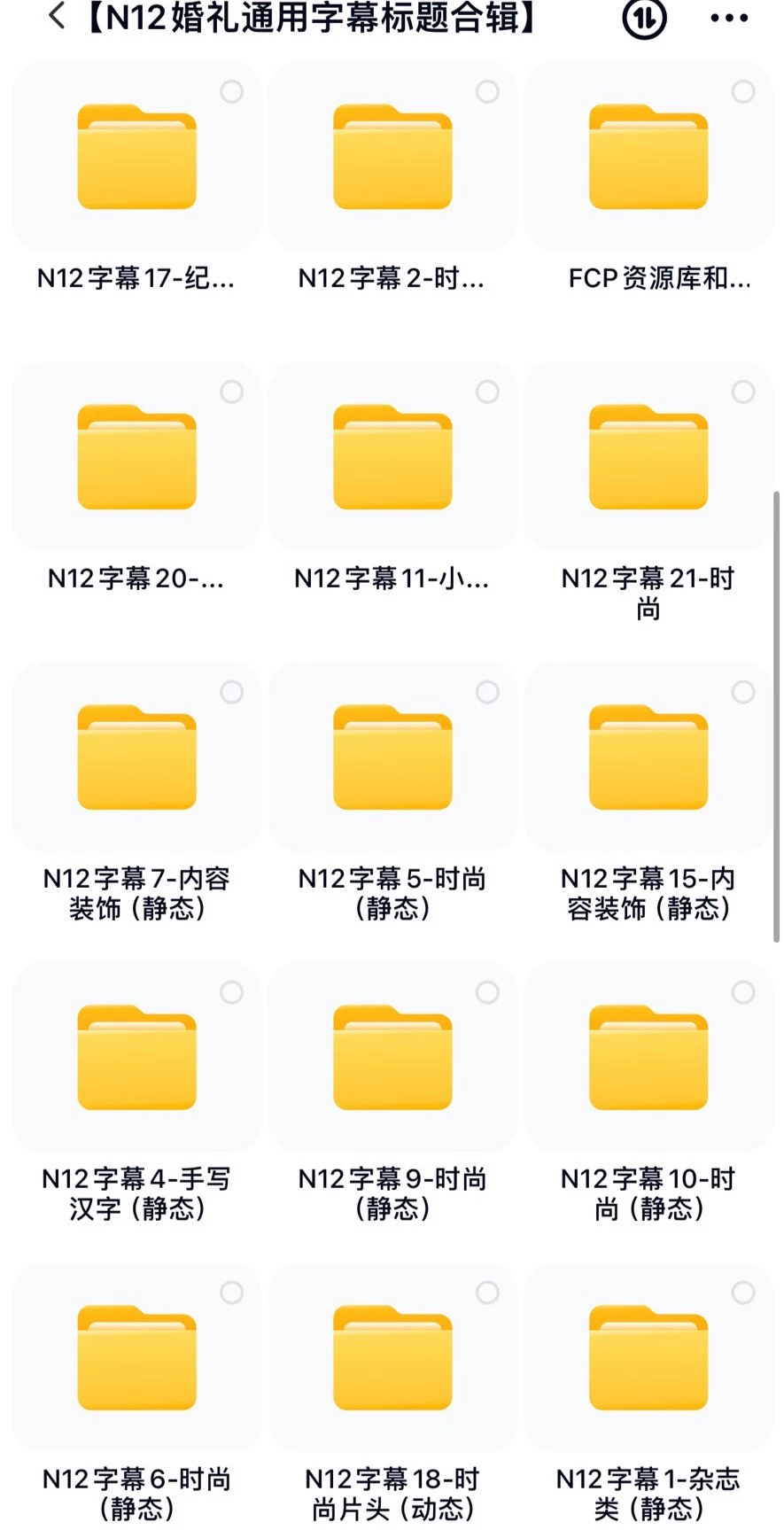784x1530 pixels.
Task: Open folder N12字幕10-时尚(静态)
Action: tap(648, 1059)
